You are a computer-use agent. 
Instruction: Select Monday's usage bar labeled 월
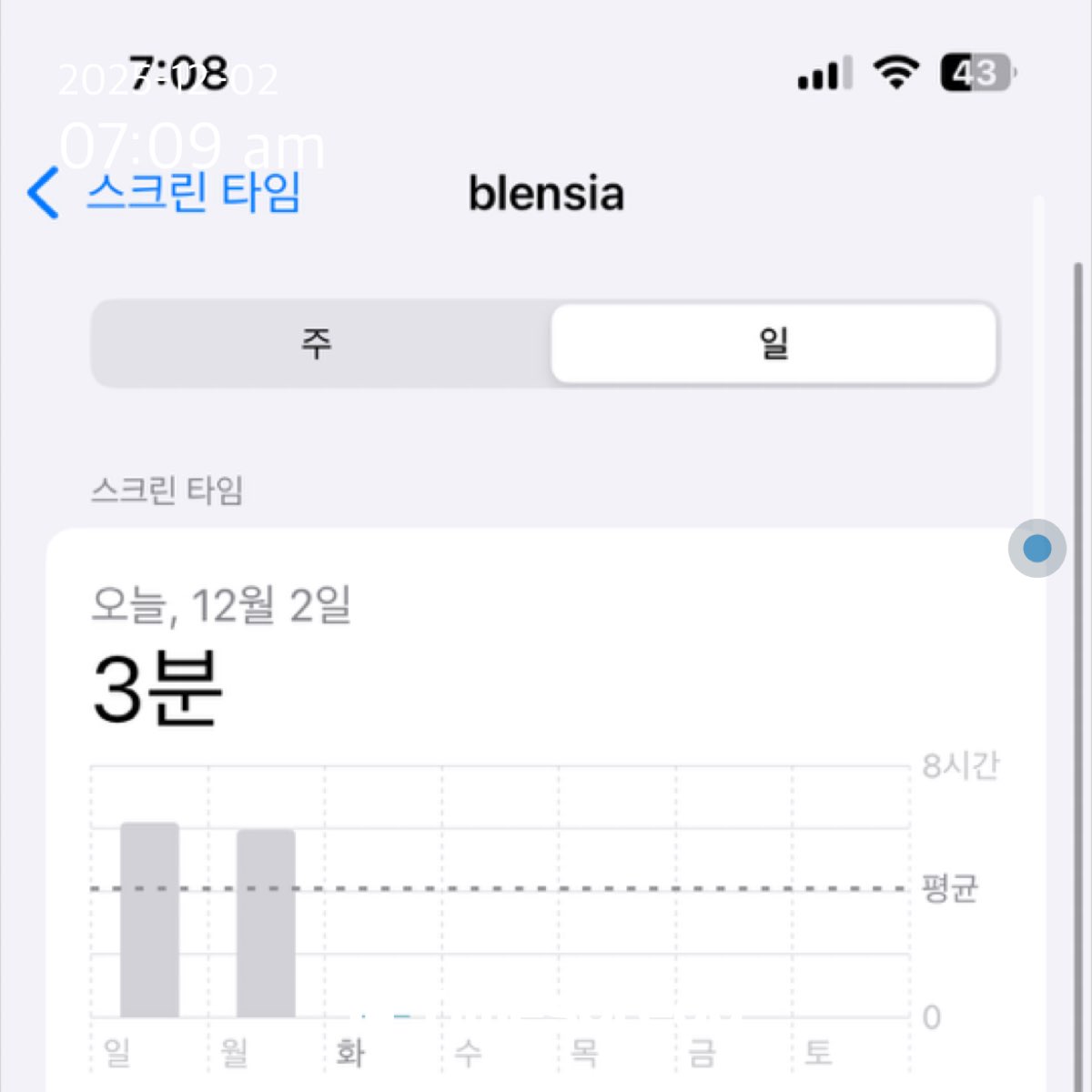(x=266, y=923)
